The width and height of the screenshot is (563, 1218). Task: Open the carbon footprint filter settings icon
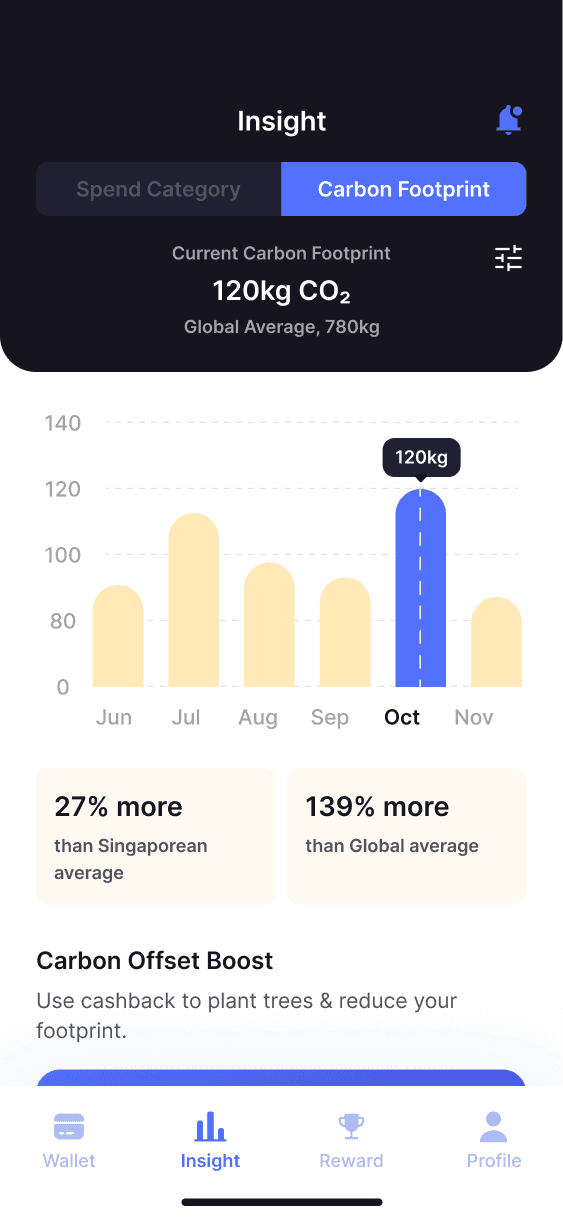click(x=509, y=258)
